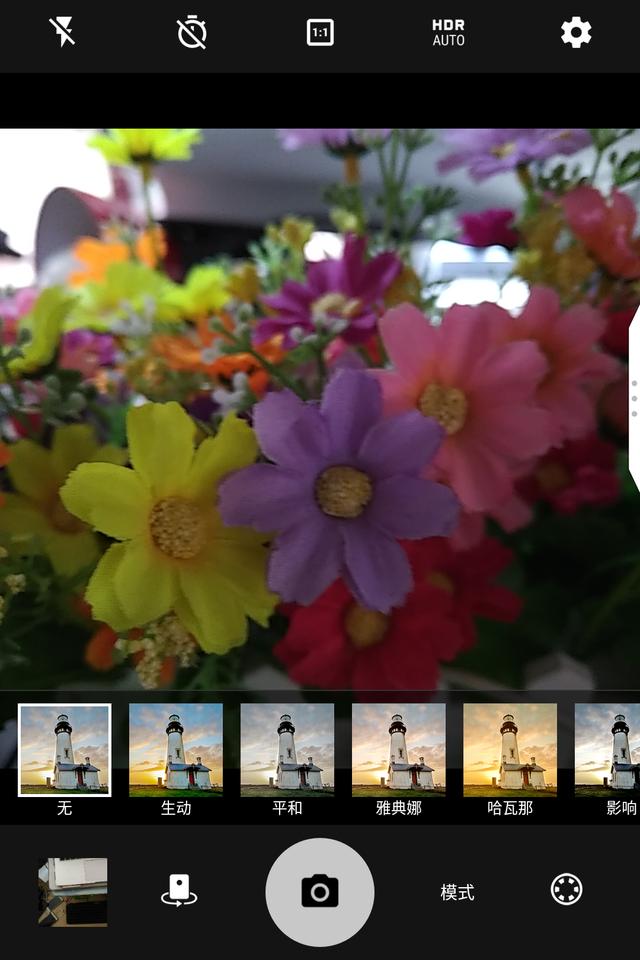Choose the 雅典娜 filter
This screenshot has height=960, width=640.
pos(398,751)
